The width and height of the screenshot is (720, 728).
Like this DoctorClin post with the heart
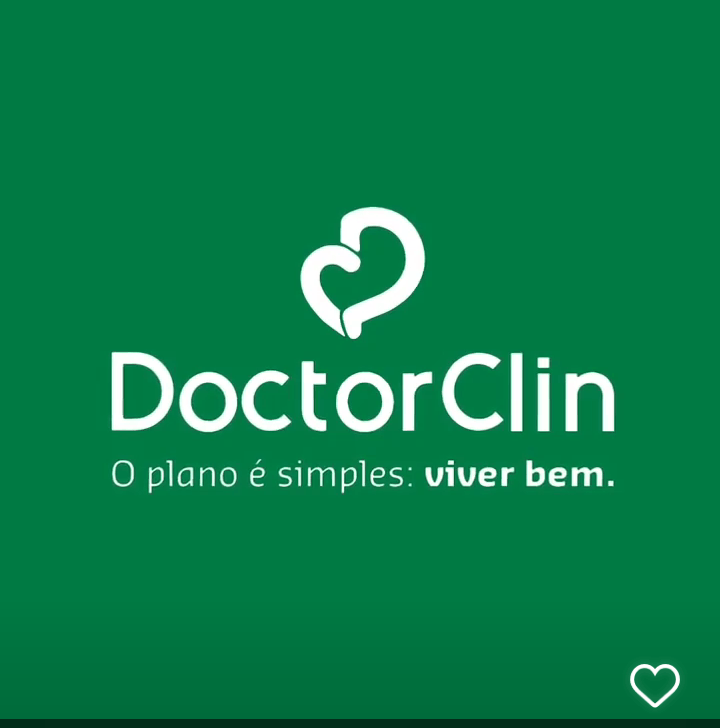655,685
